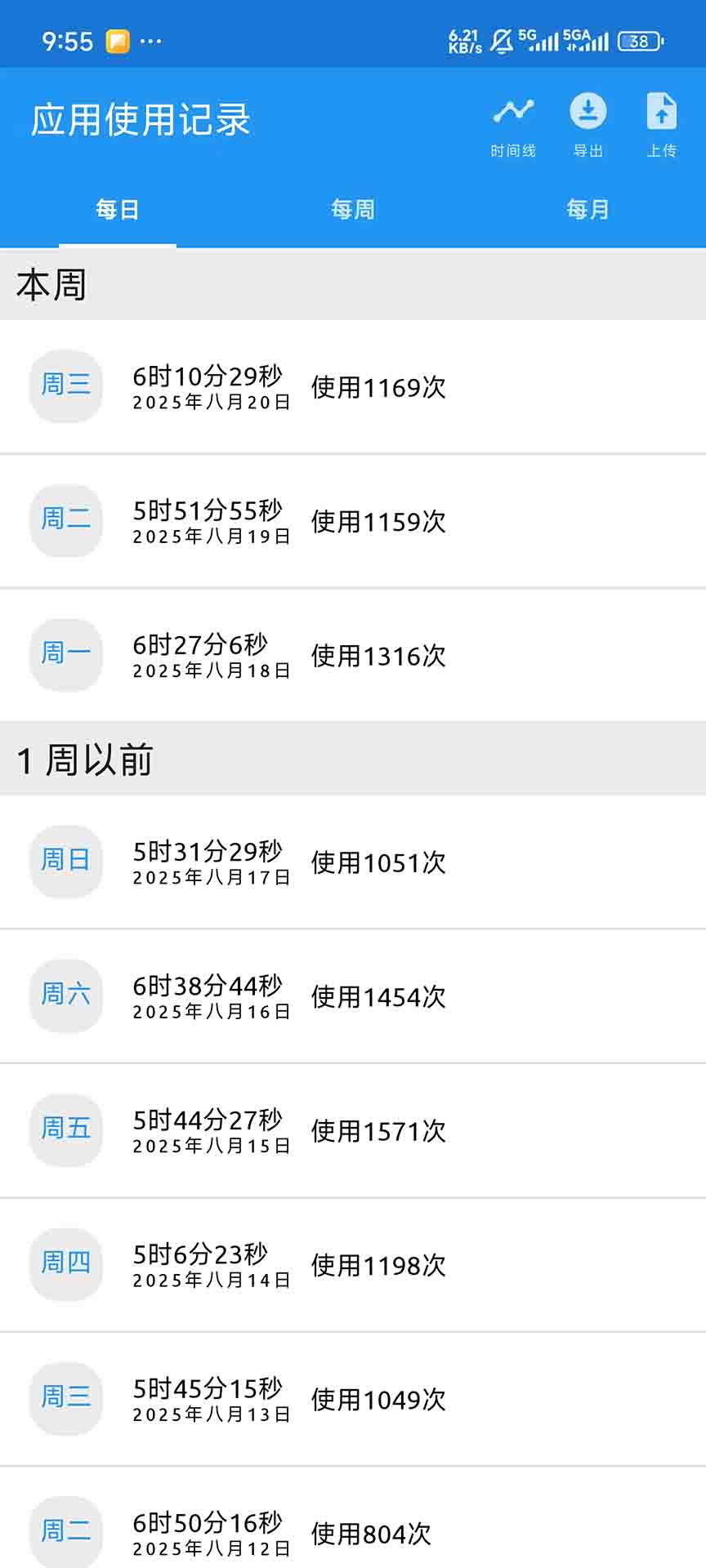The width and height of the screenshot is (706, 1568).
Task: Select the 周三 circle badge for August 20
Action: pyautogui.click(x=65, y=385)
